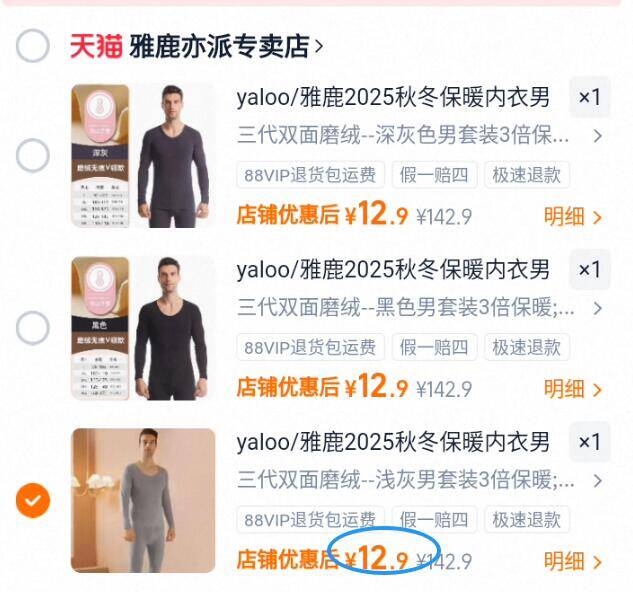View 明细 price details for 浅灰男套装

[x=573, y=561]
